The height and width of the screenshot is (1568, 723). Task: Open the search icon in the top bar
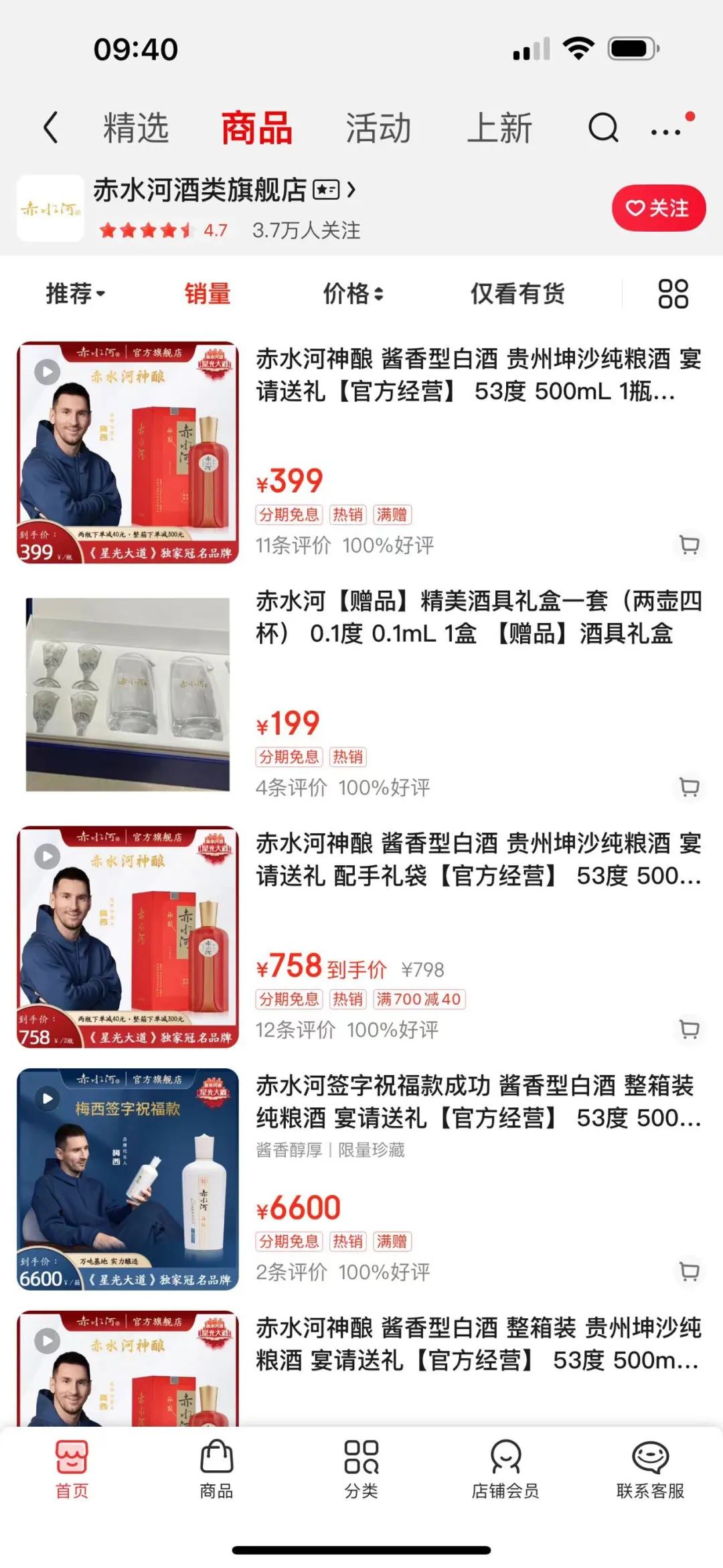[603, 127]
